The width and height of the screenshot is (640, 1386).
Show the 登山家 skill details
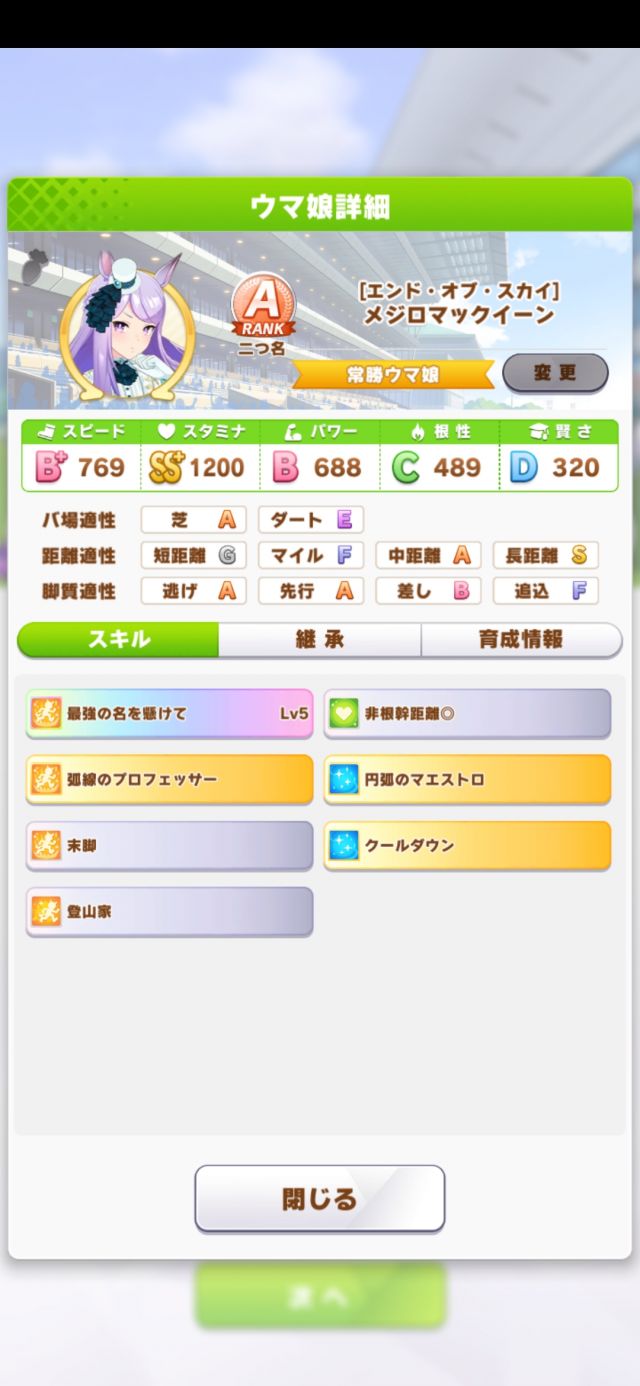169,911
